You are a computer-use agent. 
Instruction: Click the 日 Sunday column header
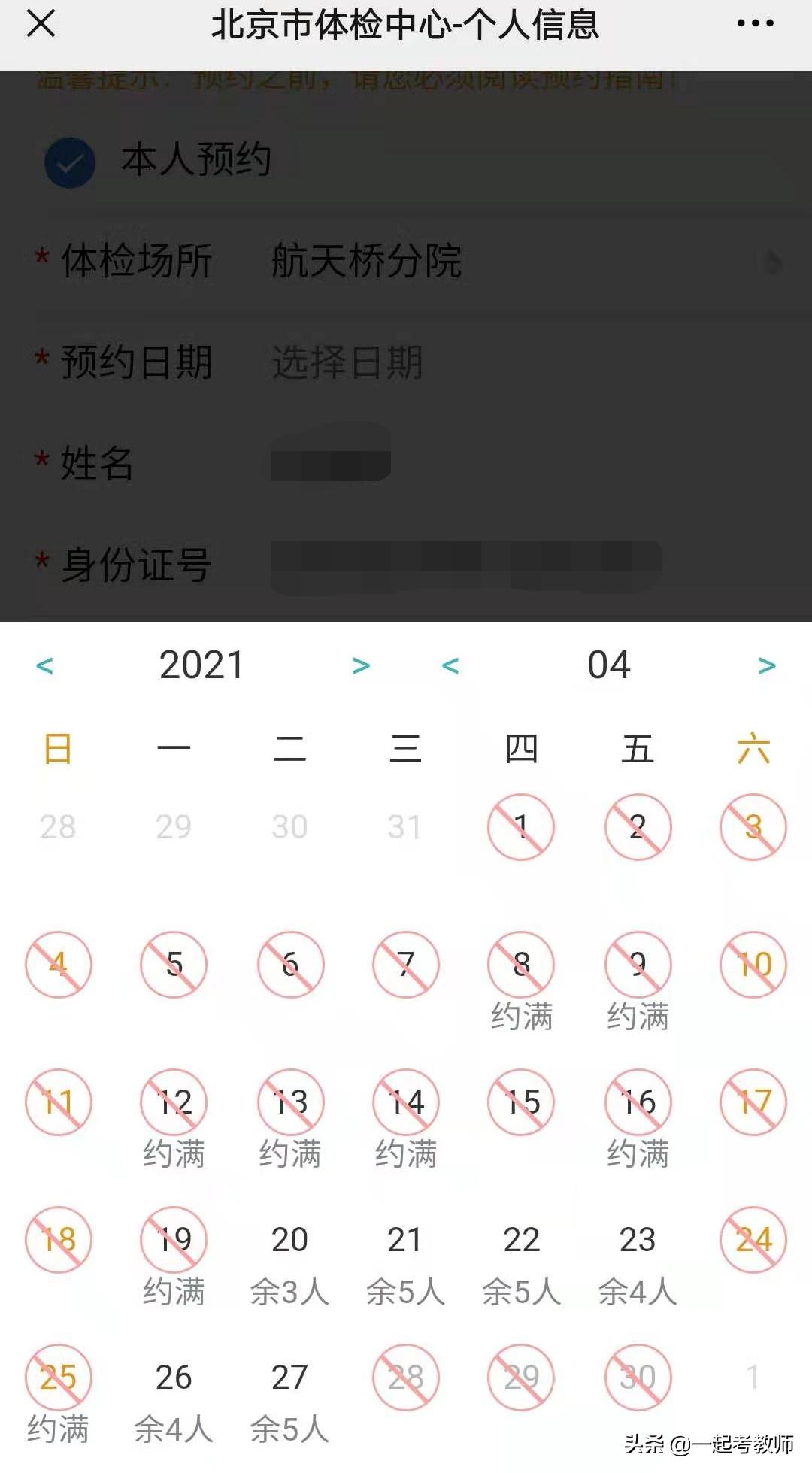(59, 747)
